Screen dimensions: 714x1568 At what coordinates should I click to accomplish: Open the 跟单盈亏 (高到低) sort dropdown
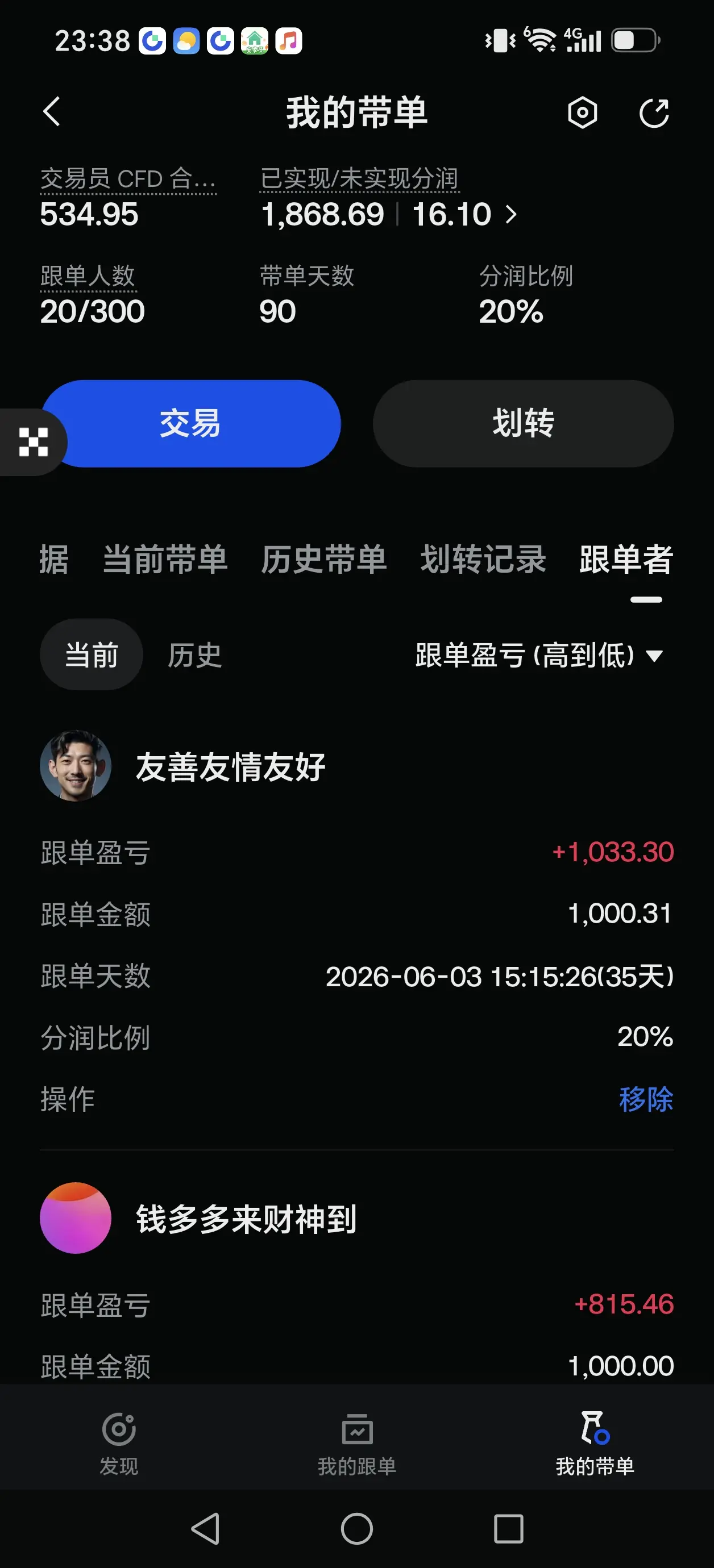(x=538, y=656)
